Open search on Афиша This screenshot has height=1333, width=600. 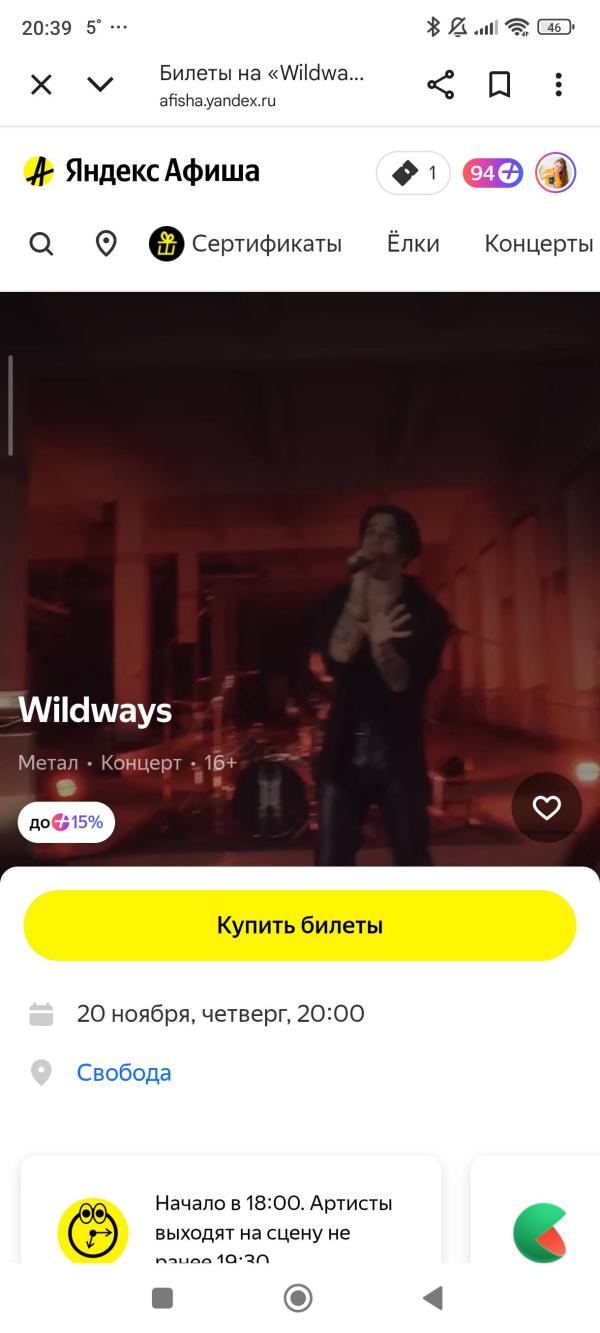tap(41, 244)
